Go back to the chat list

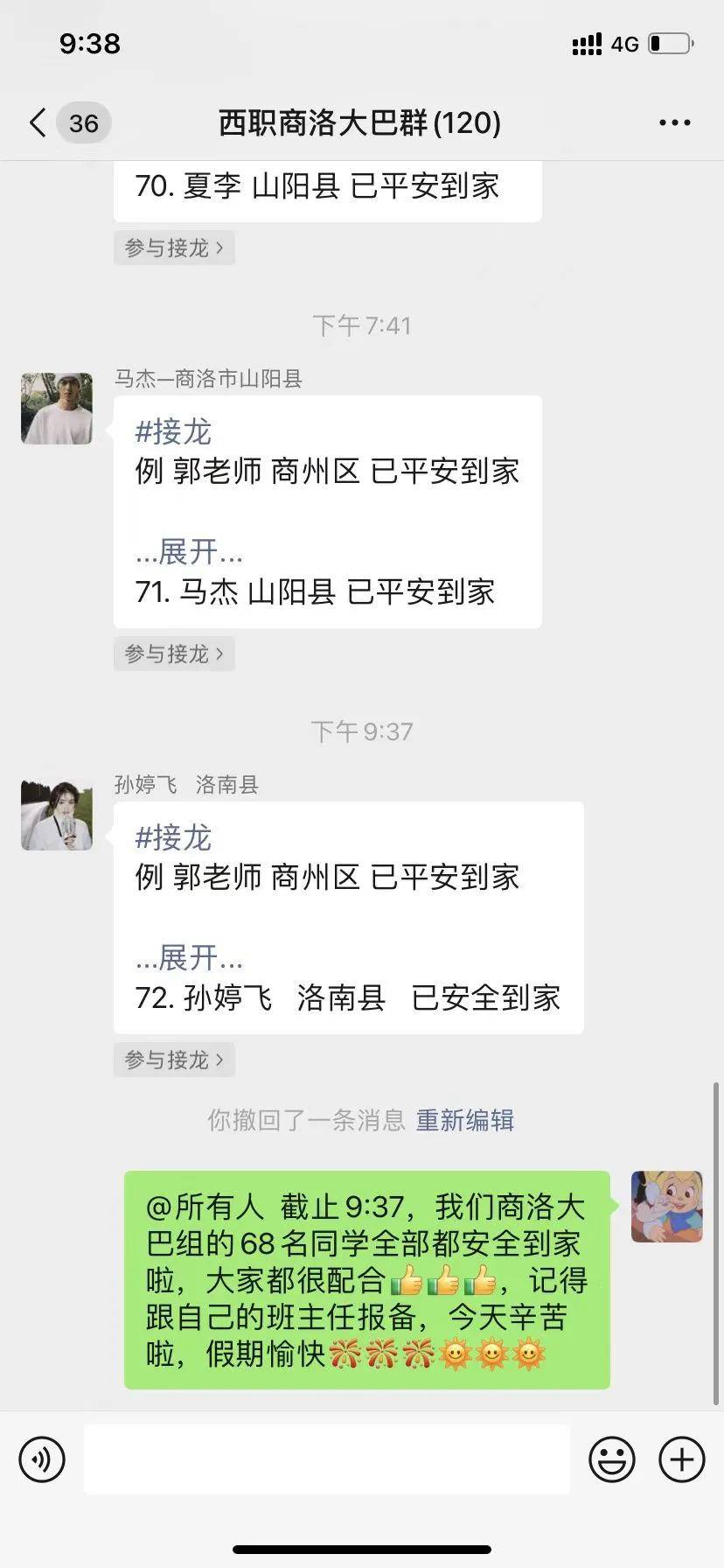37,123
